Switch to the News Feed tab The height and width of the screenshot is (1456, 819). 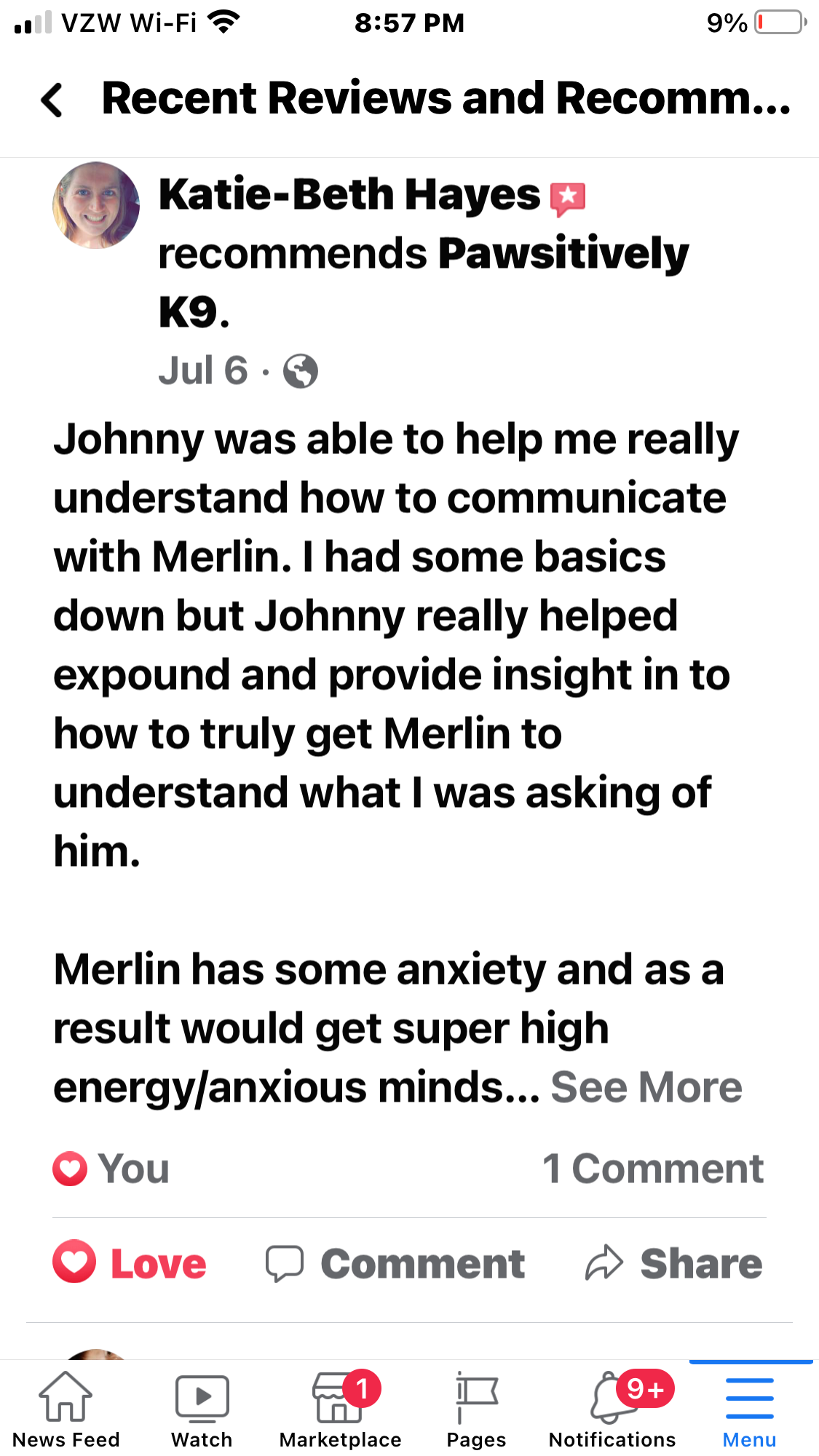pyautogui.click(x=66, y=1409)
